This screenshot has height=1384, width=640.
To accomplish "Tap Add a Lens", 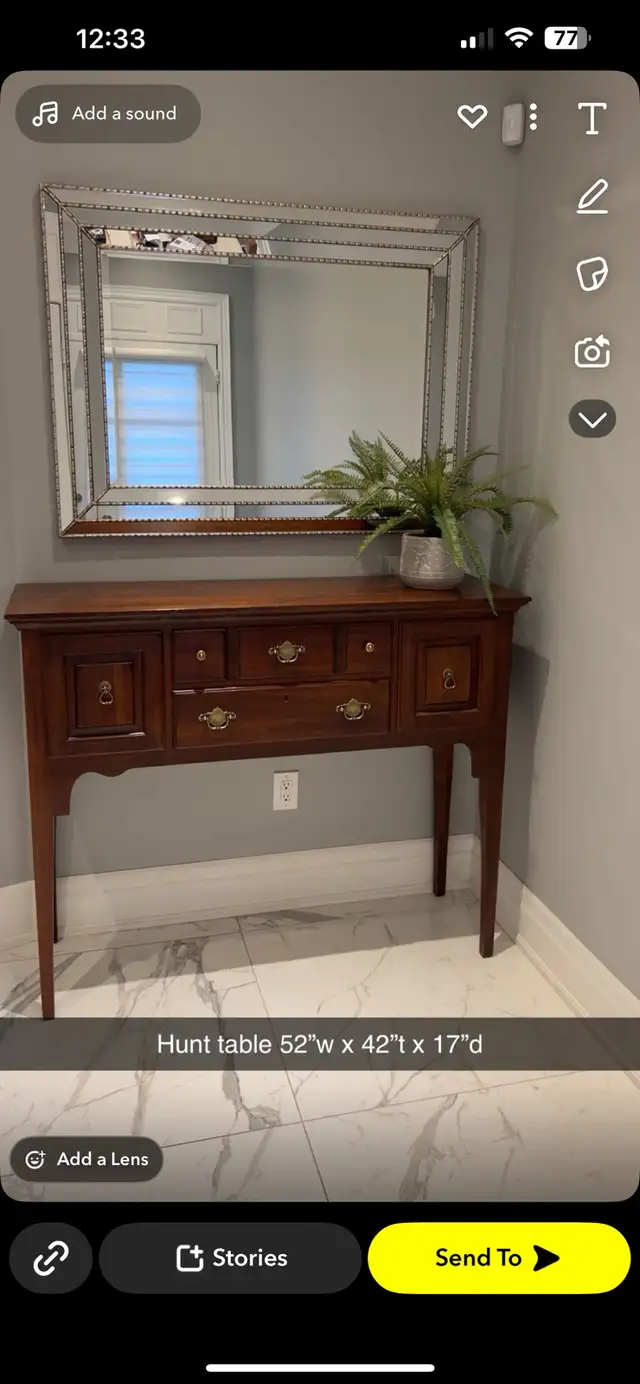I will [x=87, y=1159].
